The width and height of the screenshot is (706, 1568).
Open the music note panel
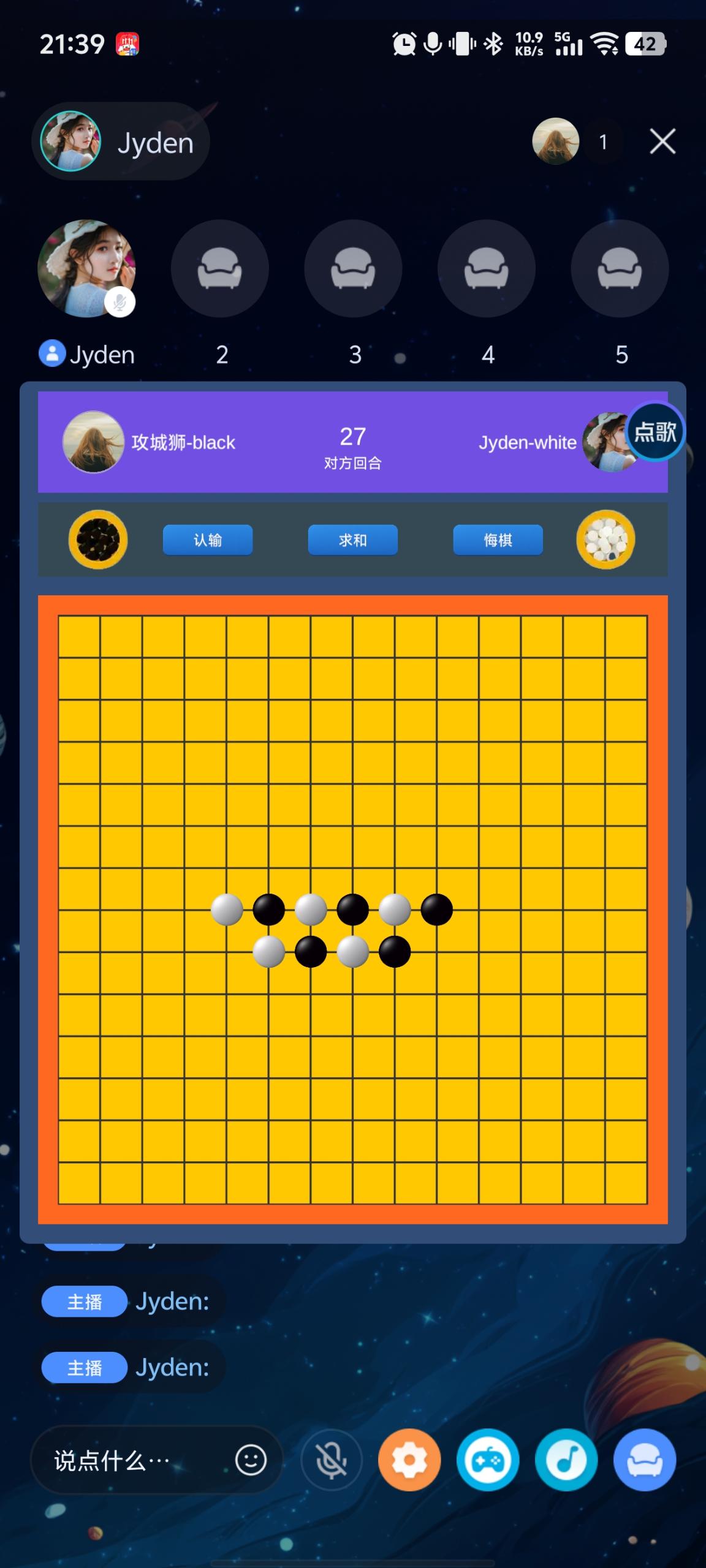coord(566,1461)
